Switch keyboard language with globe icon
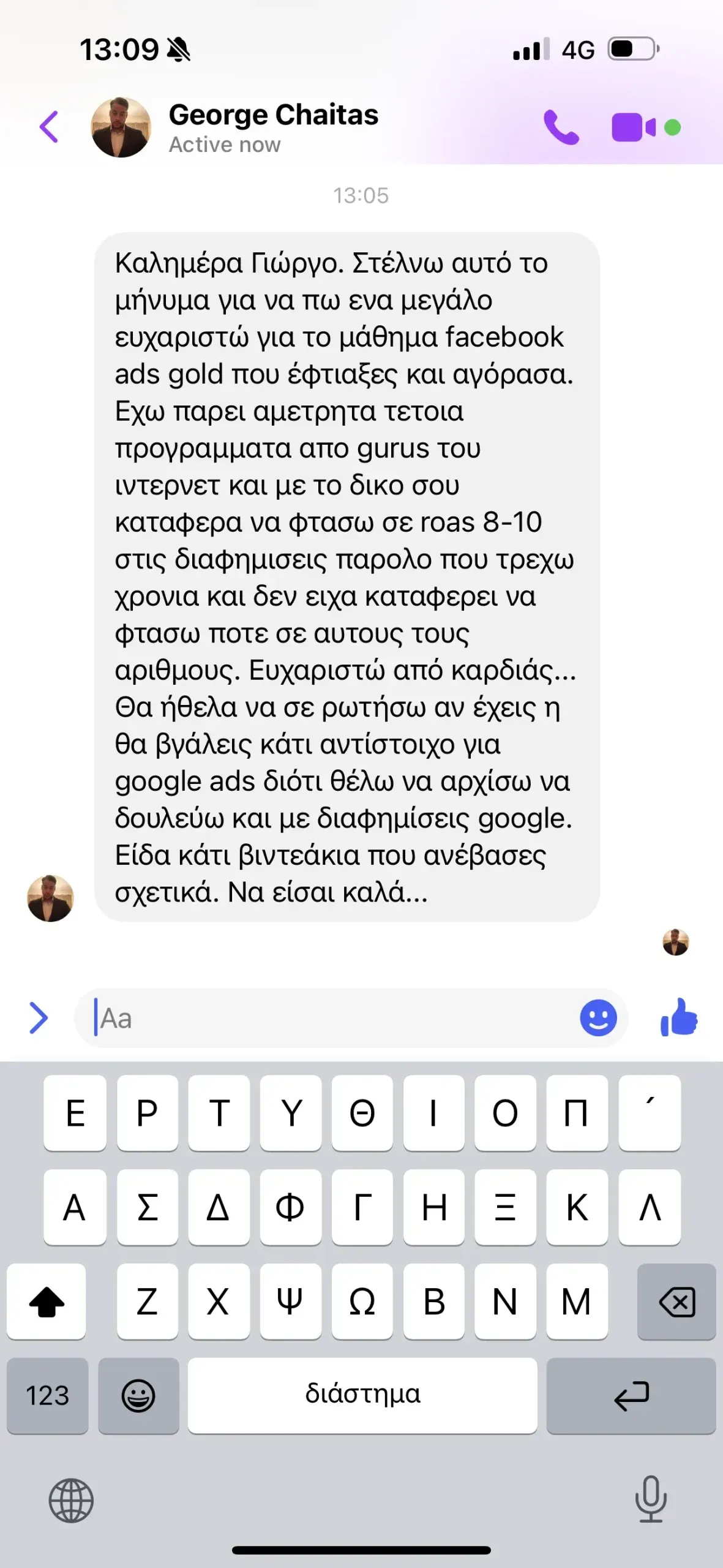 coord(71,1501)
